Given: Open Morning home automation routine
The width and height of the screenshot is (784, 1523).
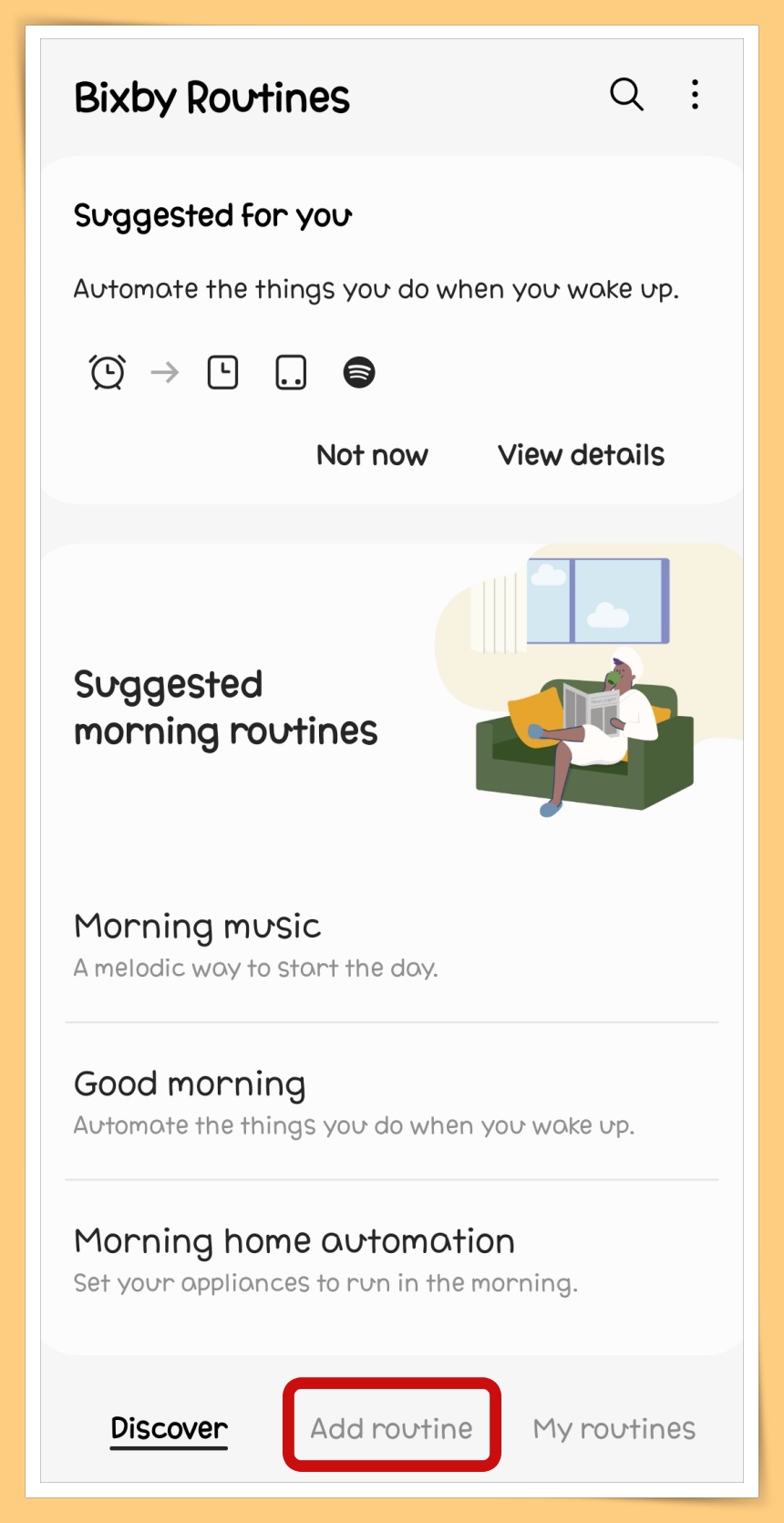Looking at the screenshot, I should pyautogui.click(x=392, y=1259).
